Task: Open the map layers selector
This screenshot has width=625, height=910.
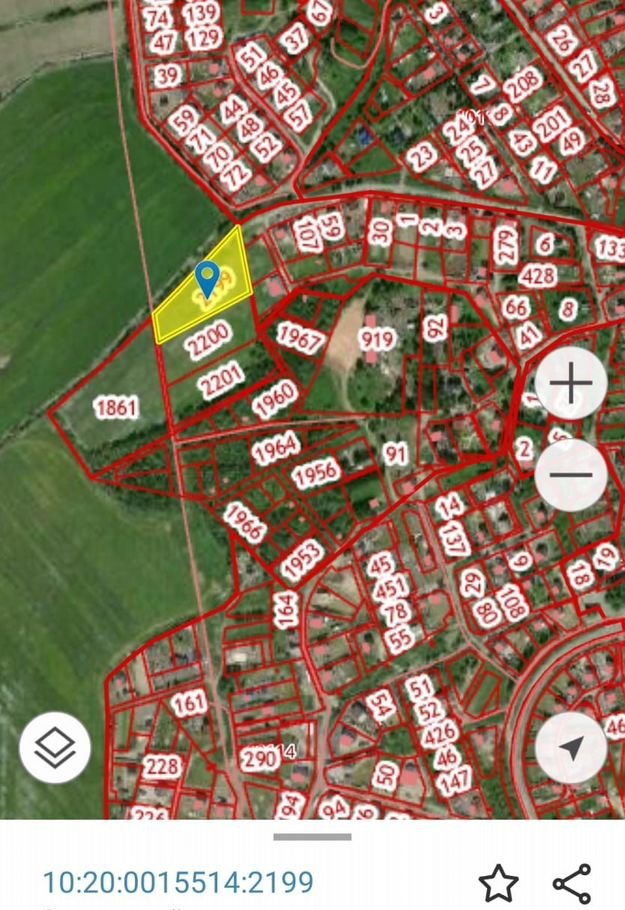Action: point(55,747)
